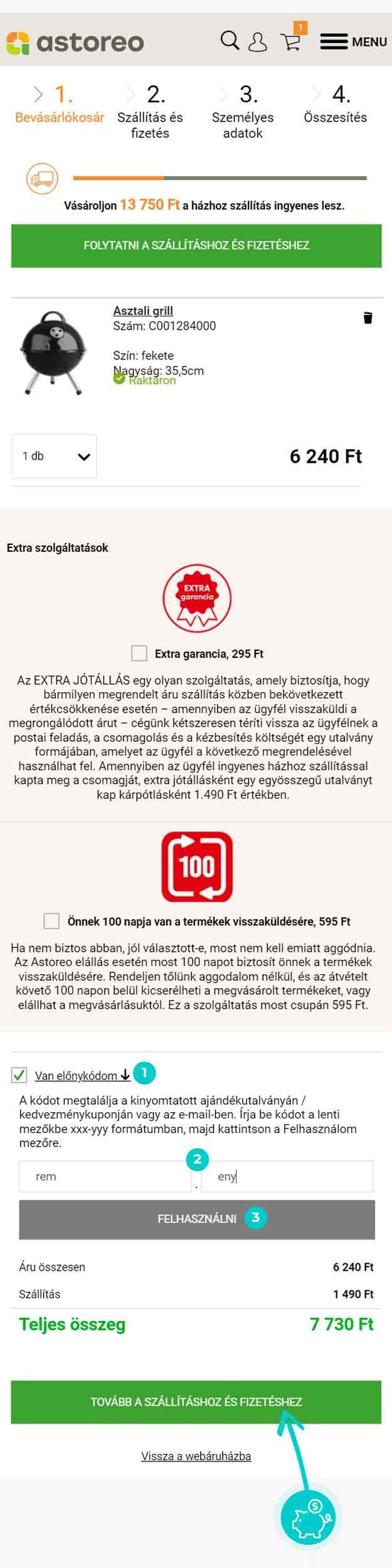392x1568 pixels.
Task: Expand the 1 db quantity dropdown
Action: pos(55,456)
